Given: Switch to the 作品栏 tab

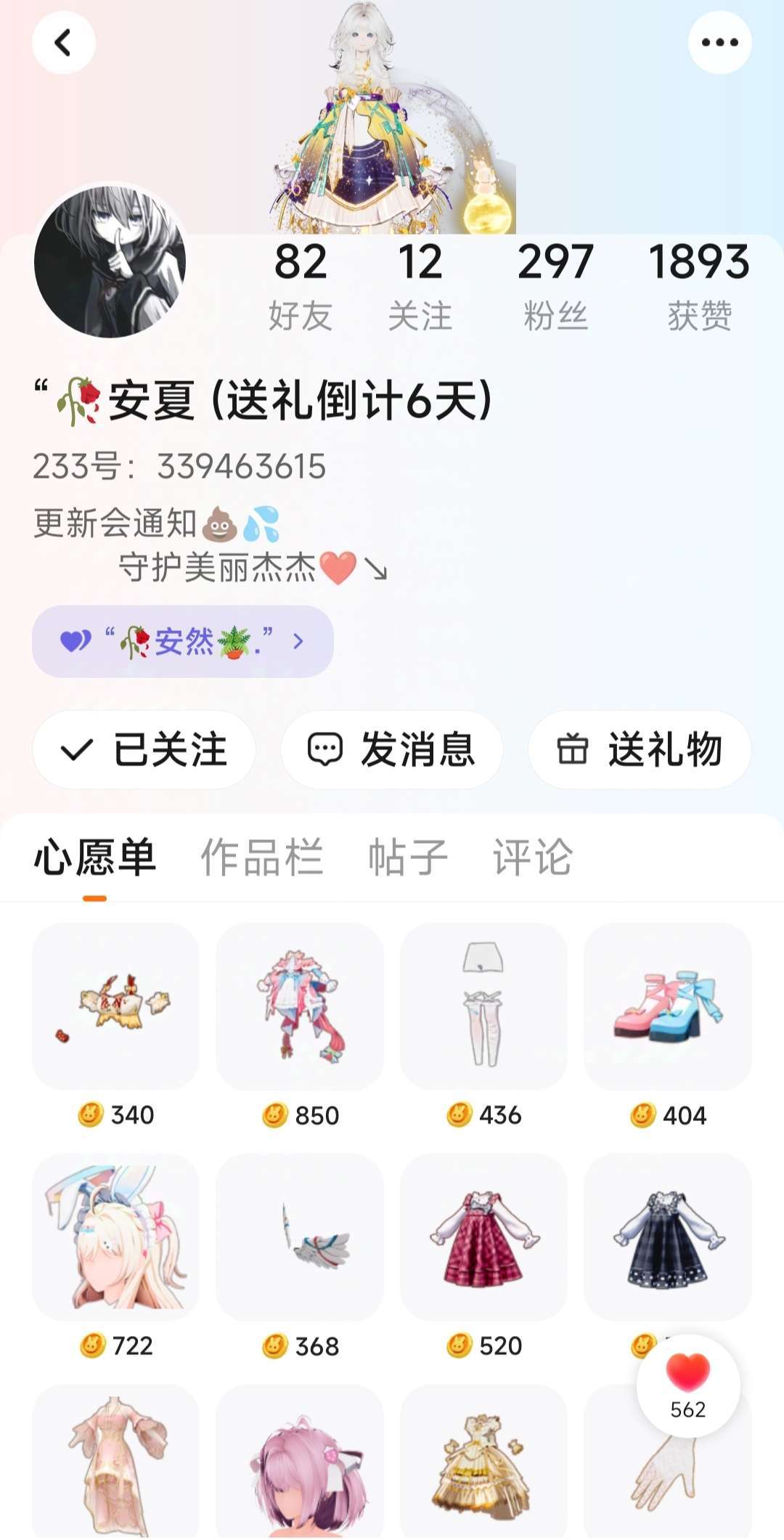Looking at the screenshot, I should coord(261,857).
